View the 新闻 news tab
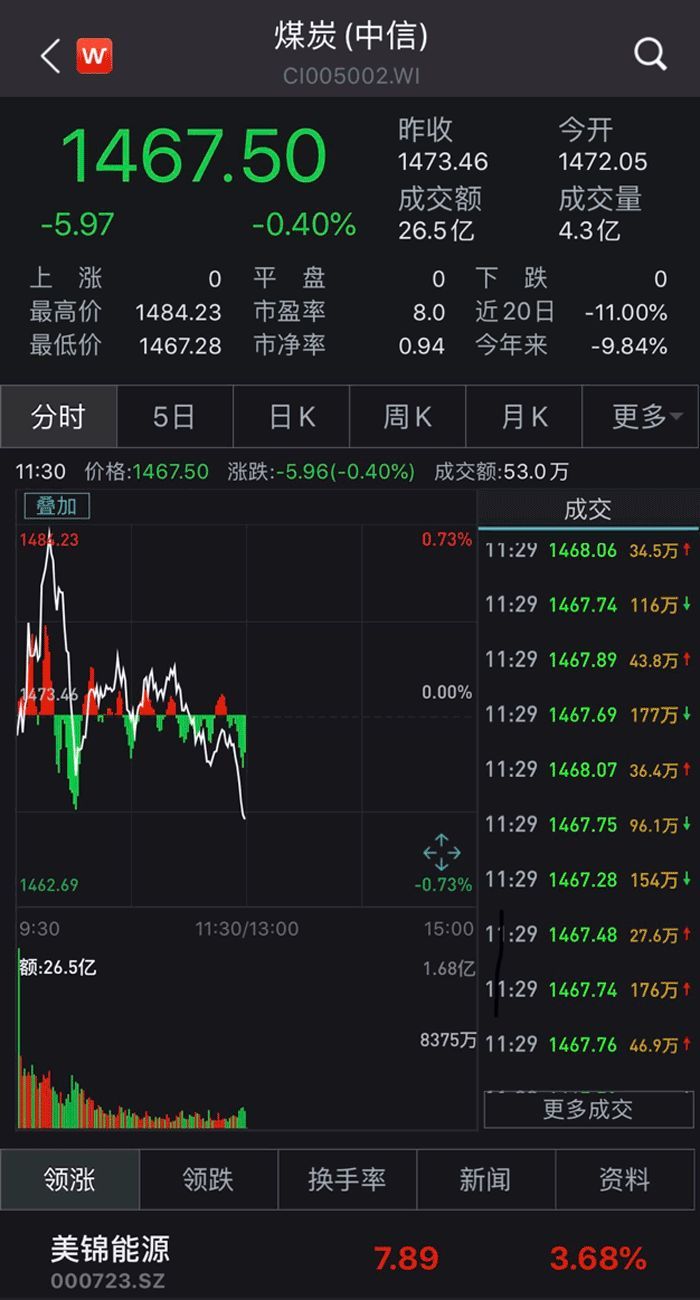 click(x=485, y=1180)
